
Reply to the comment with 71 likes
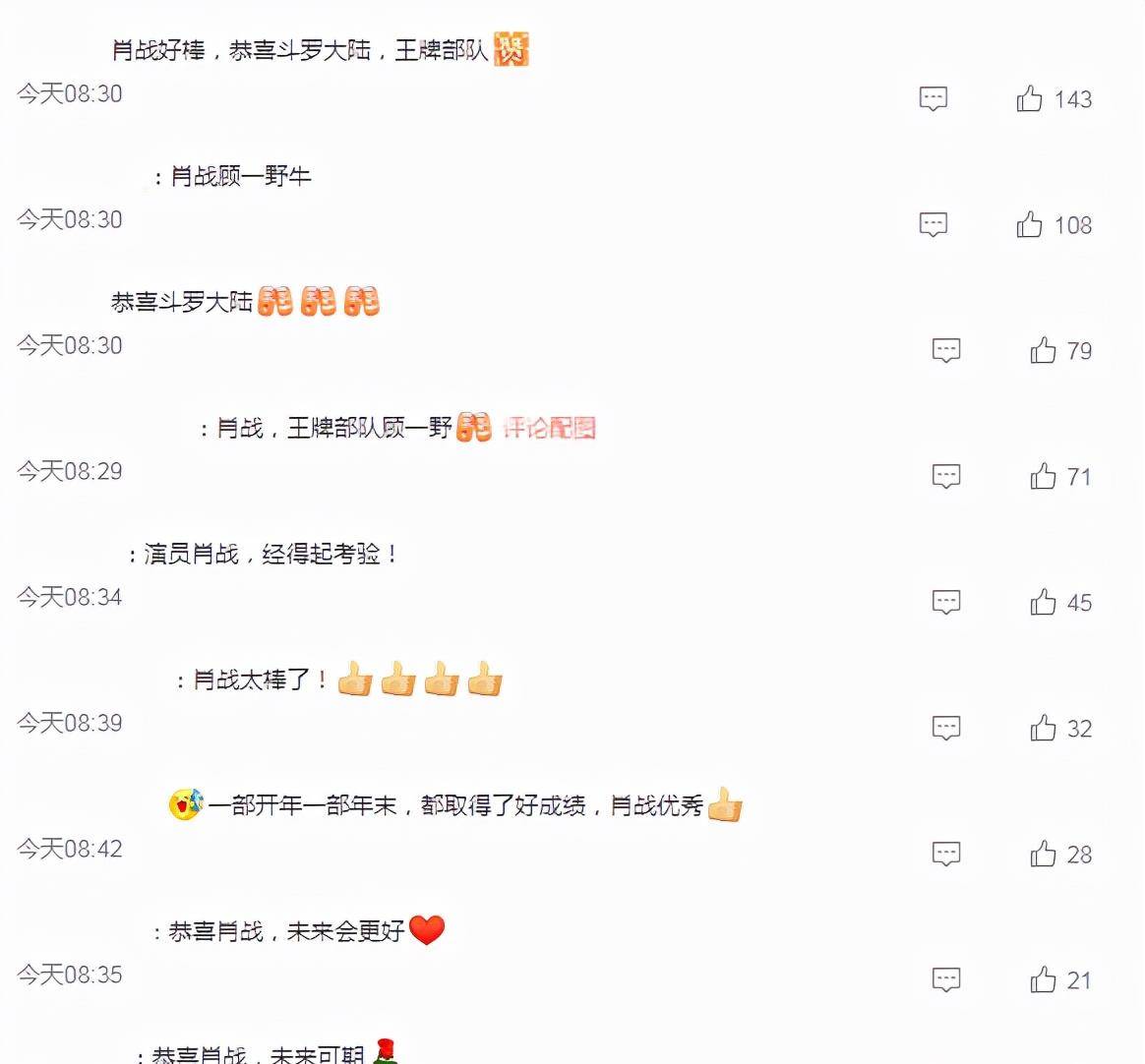[945, 476]
